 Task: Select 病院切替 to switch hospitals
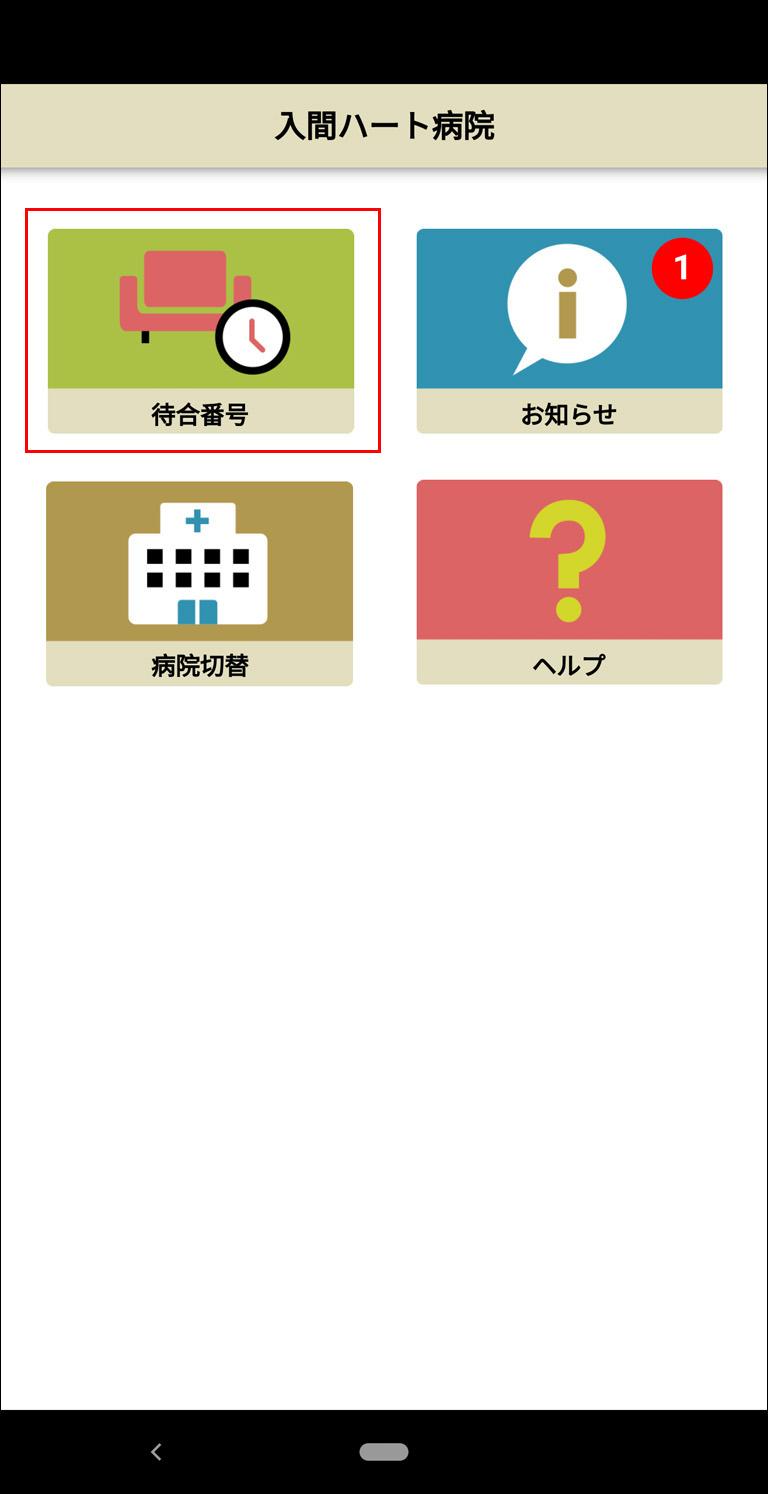pos(199,583)
